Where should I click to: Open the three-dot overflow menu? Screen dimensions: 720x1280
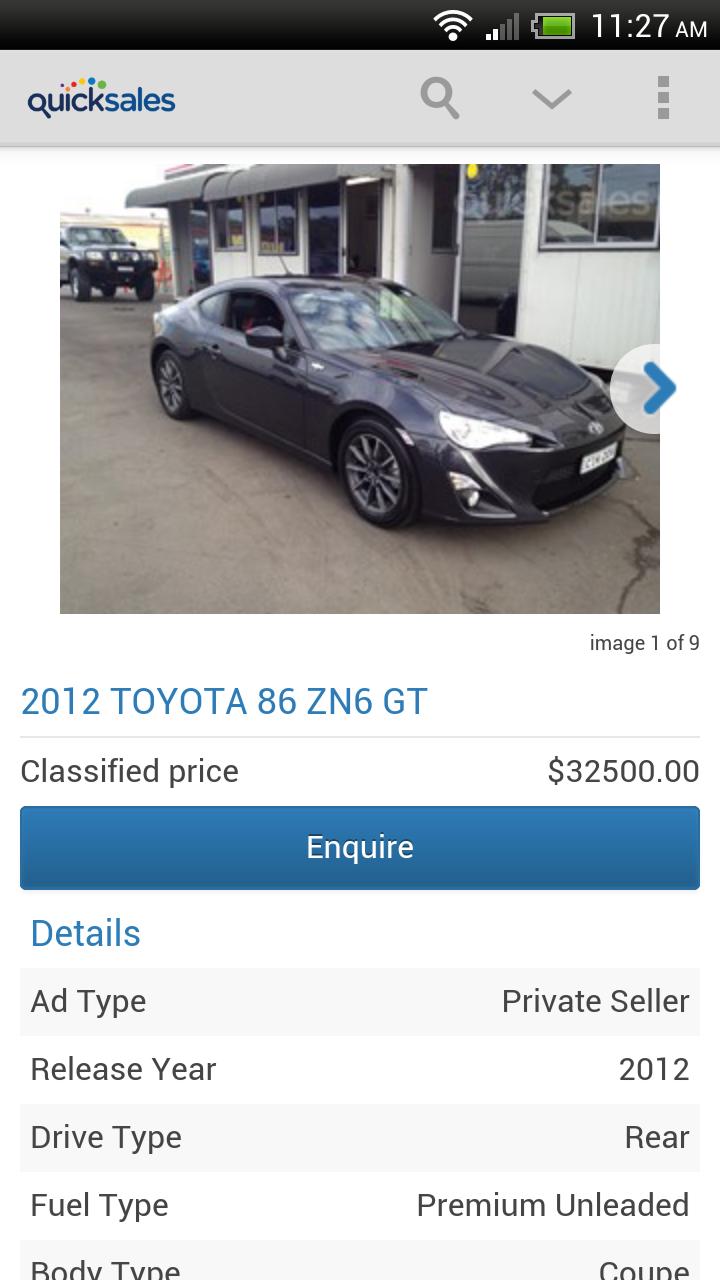(662, 99)
